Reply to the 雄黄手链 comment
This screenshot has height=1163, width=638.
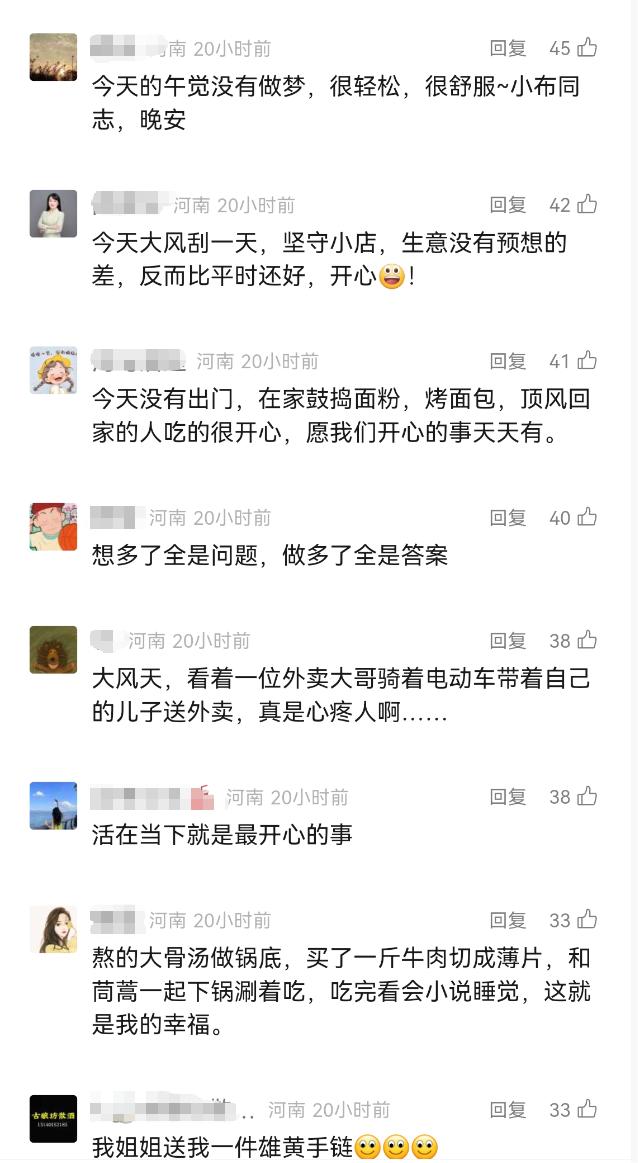[507, 1109]
